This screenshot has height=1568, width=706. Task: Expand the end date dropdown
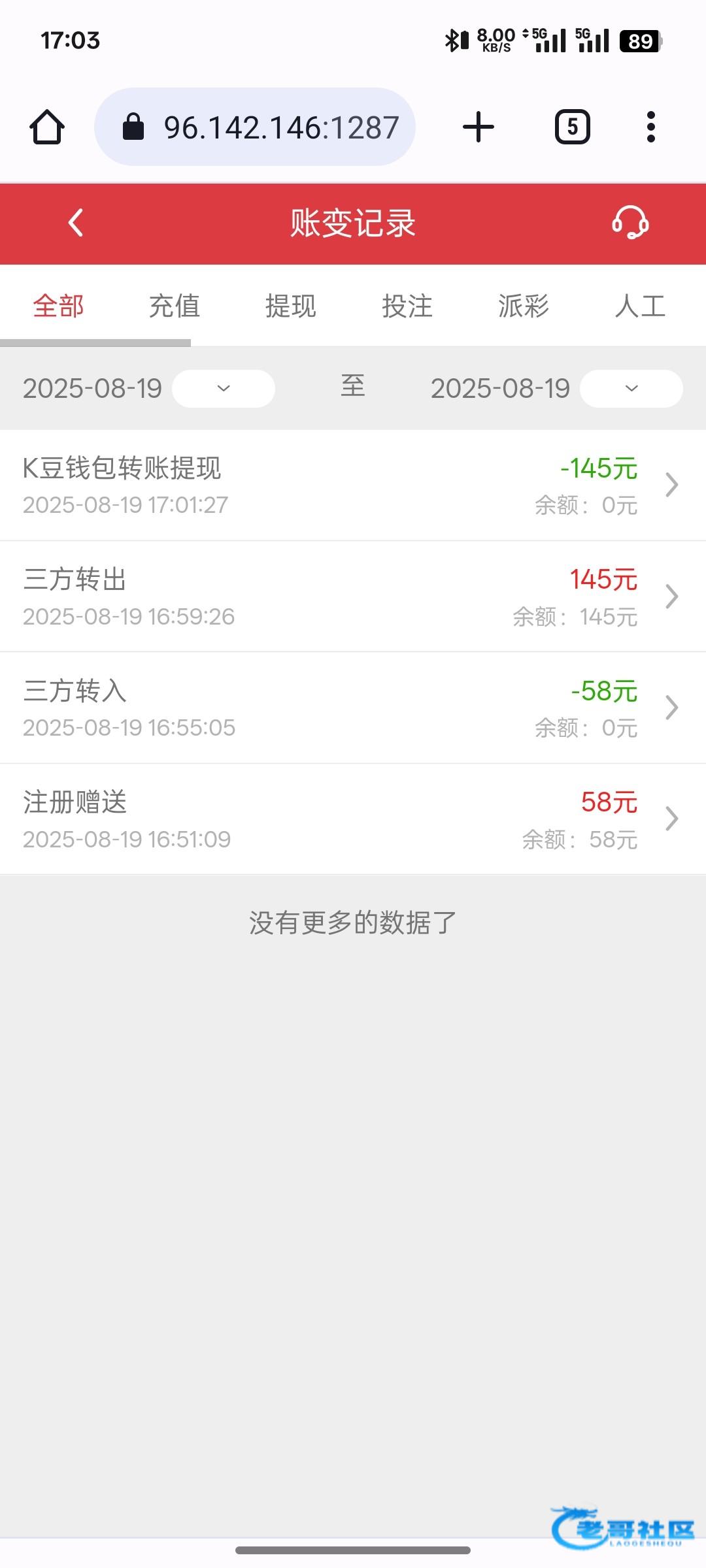[631, 389]
